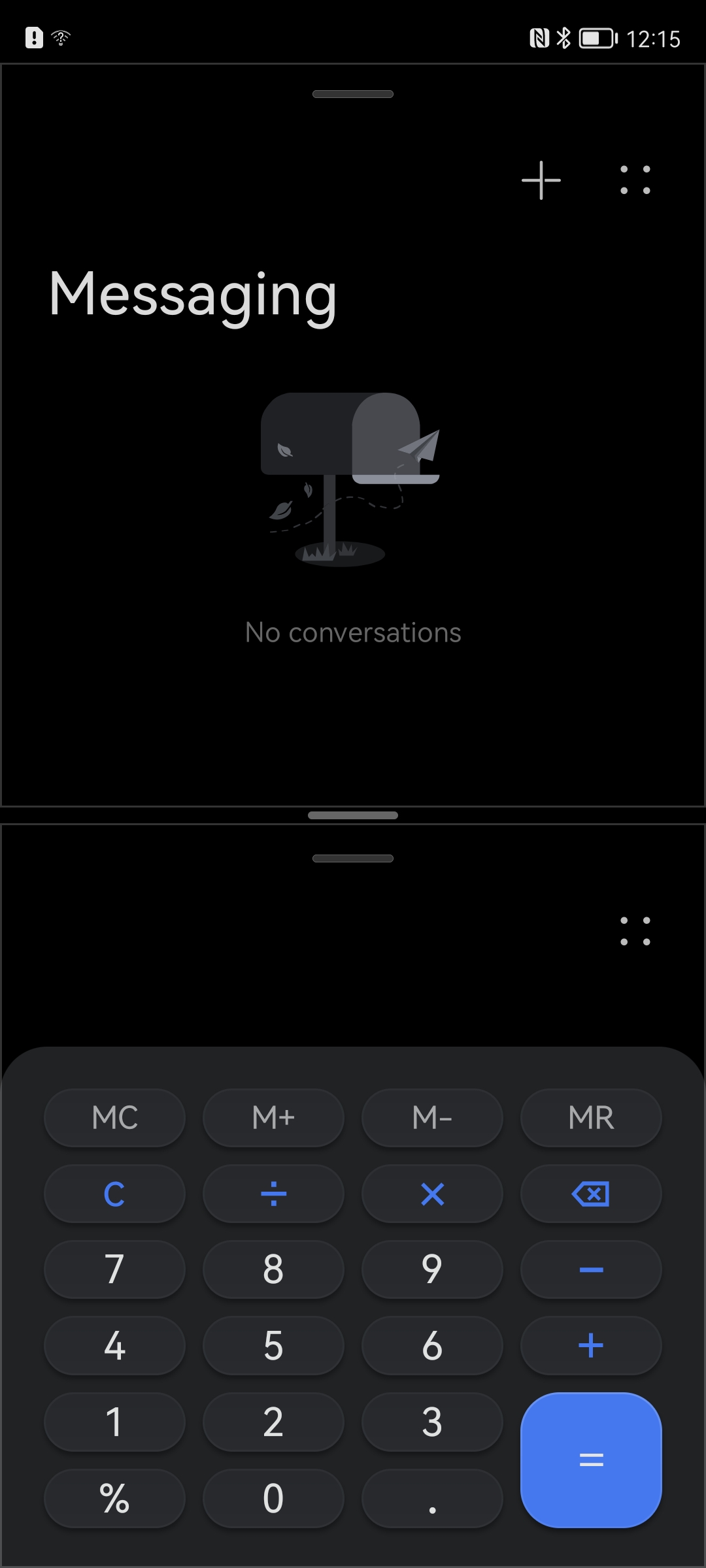The width and height of the screenshot is (706, 1568).
Task: Recall memory with MR
Action: click(x=591, y=1118)
